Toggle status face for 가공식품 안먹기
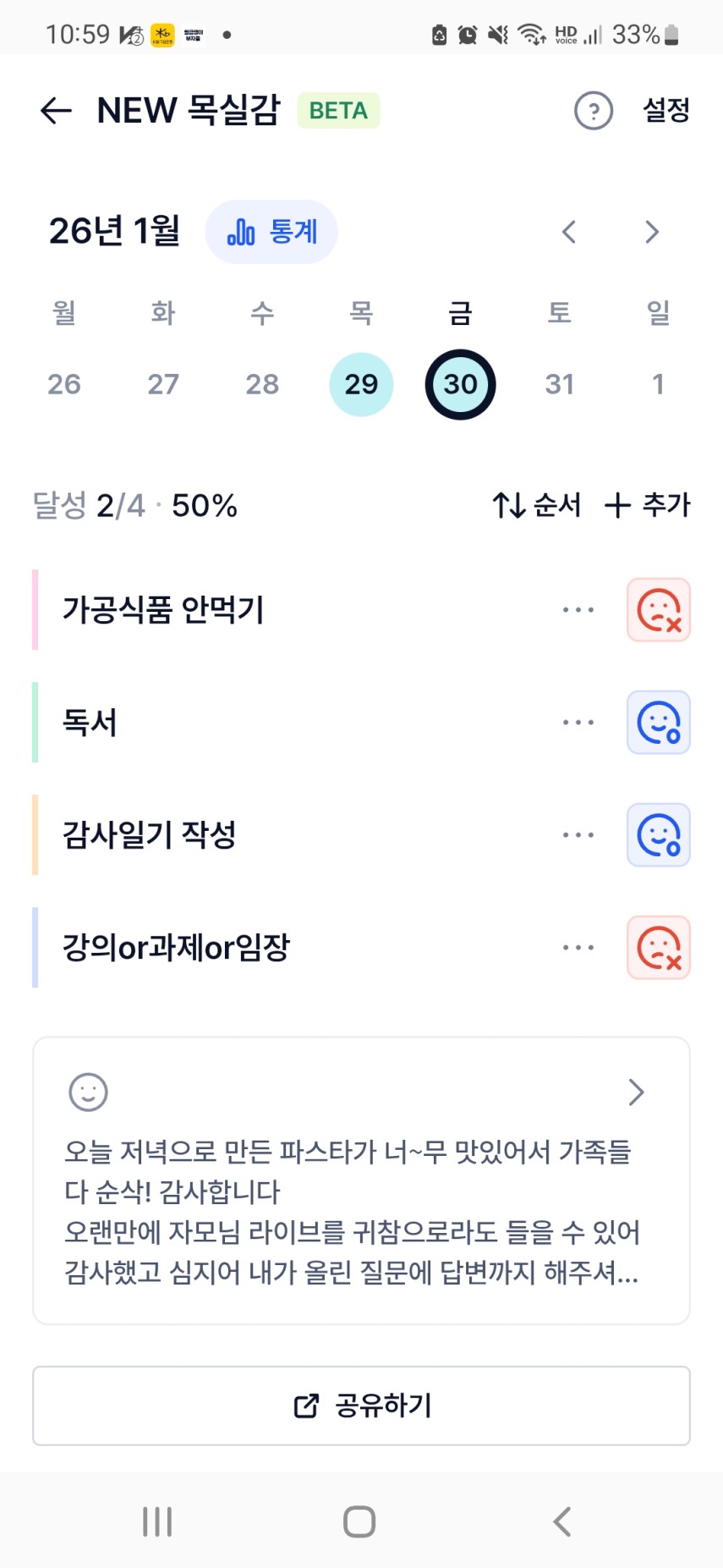Image resolution: width=723 pixels, height=1568 pixels. [659, 610]
